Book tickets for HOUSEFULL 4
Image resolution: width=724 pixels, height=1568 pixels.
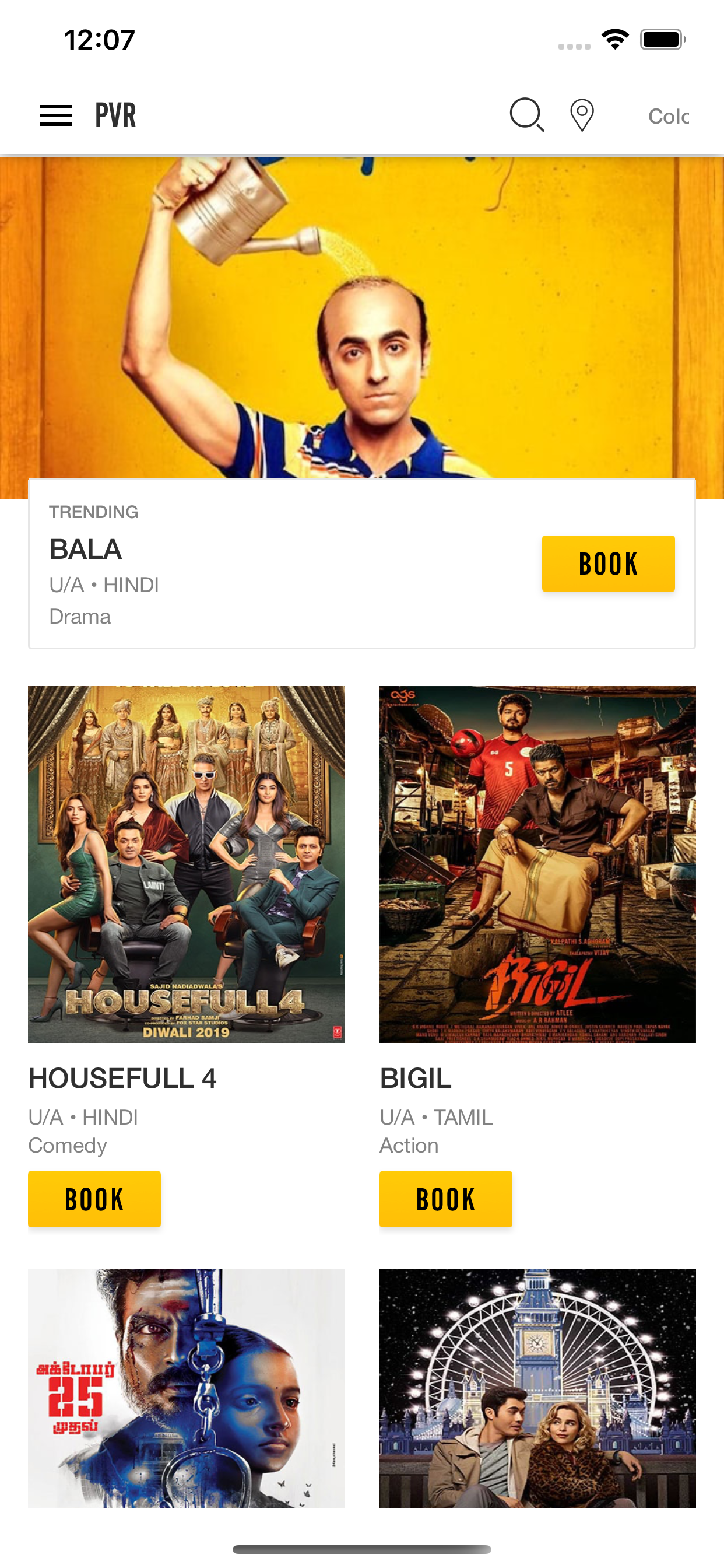(x=94, y=1199)
